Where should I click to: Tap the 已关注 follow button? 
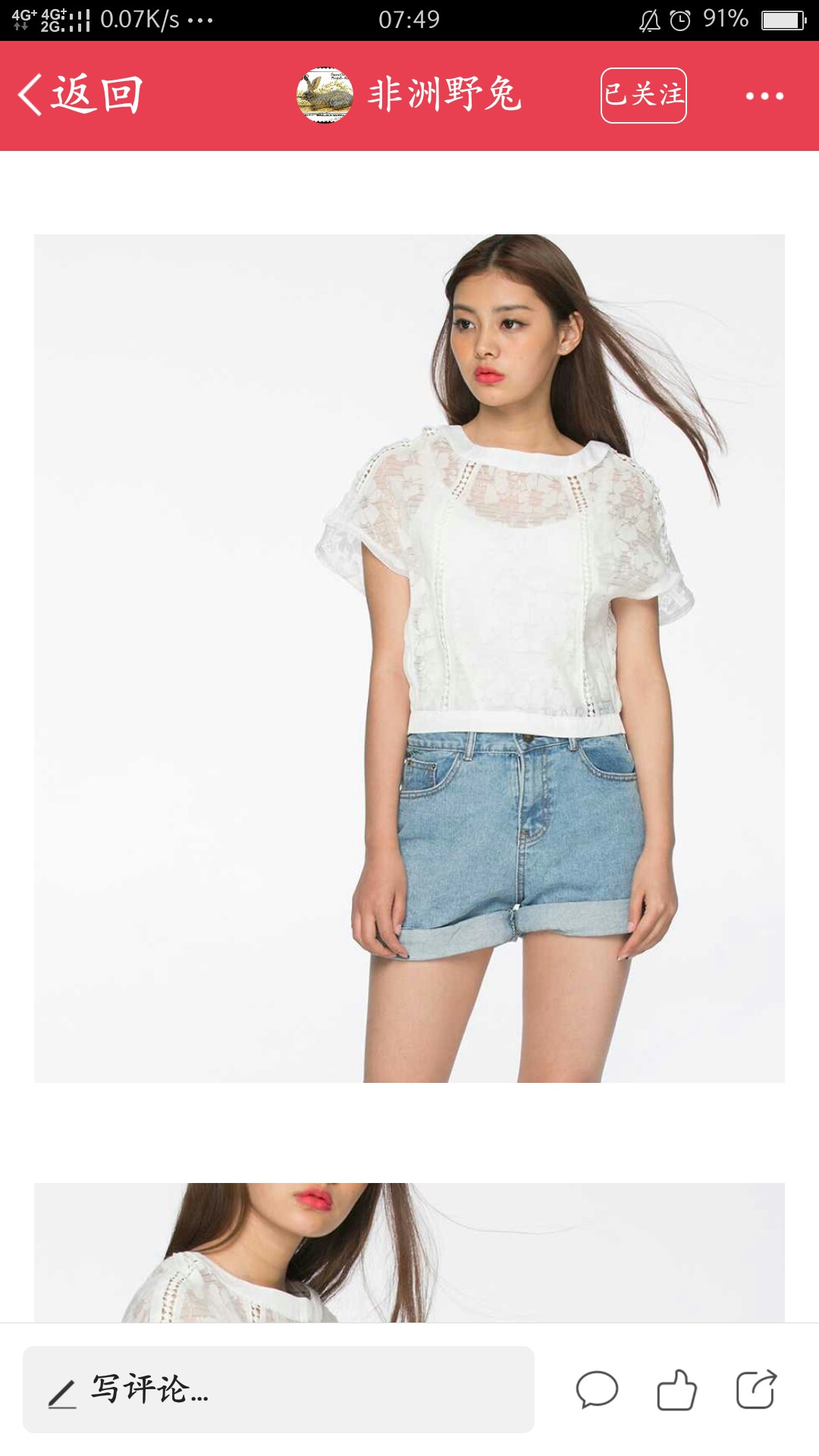click(644, 96)
